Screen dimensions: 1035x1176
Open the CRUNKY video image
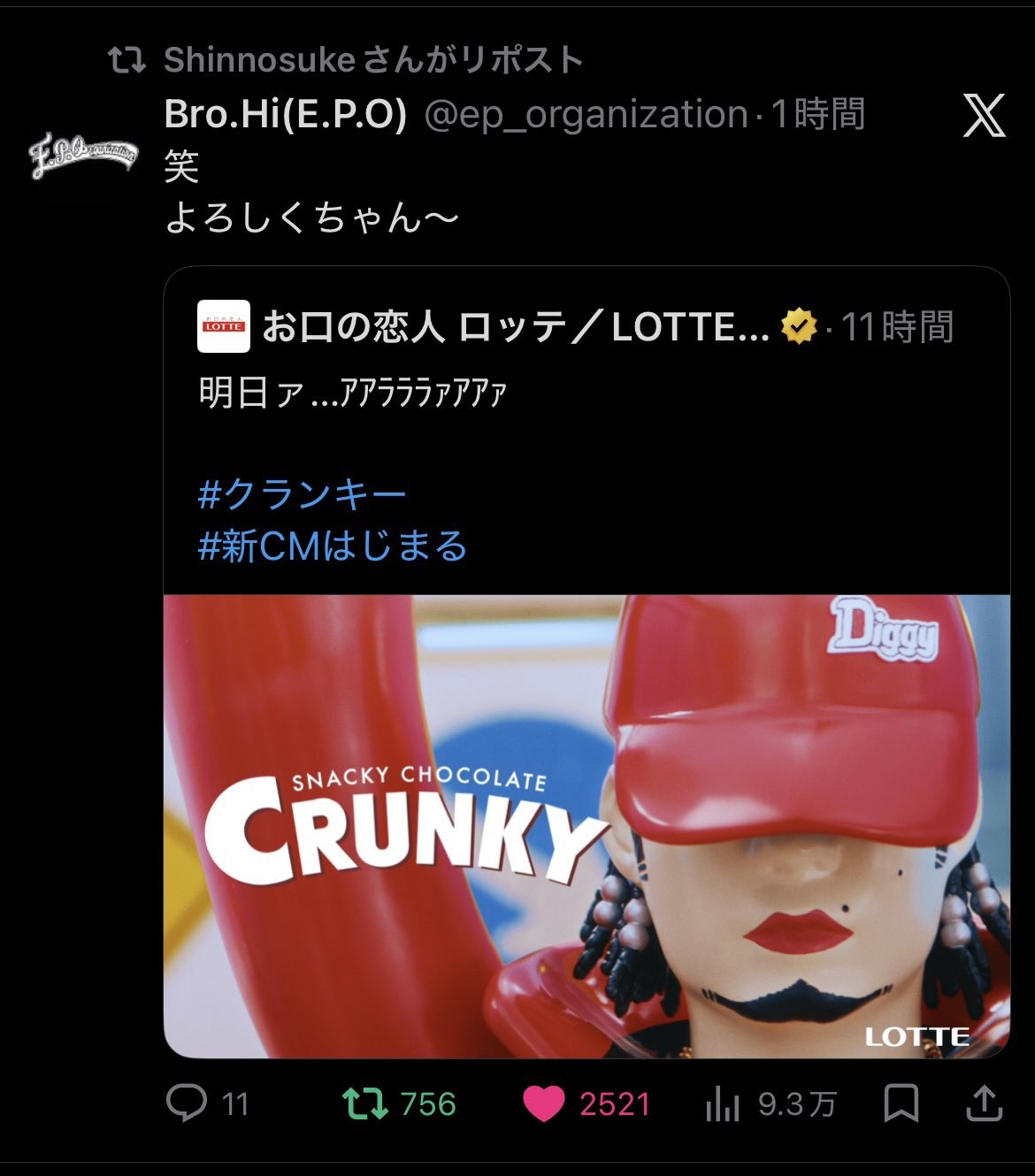point(586,826)
